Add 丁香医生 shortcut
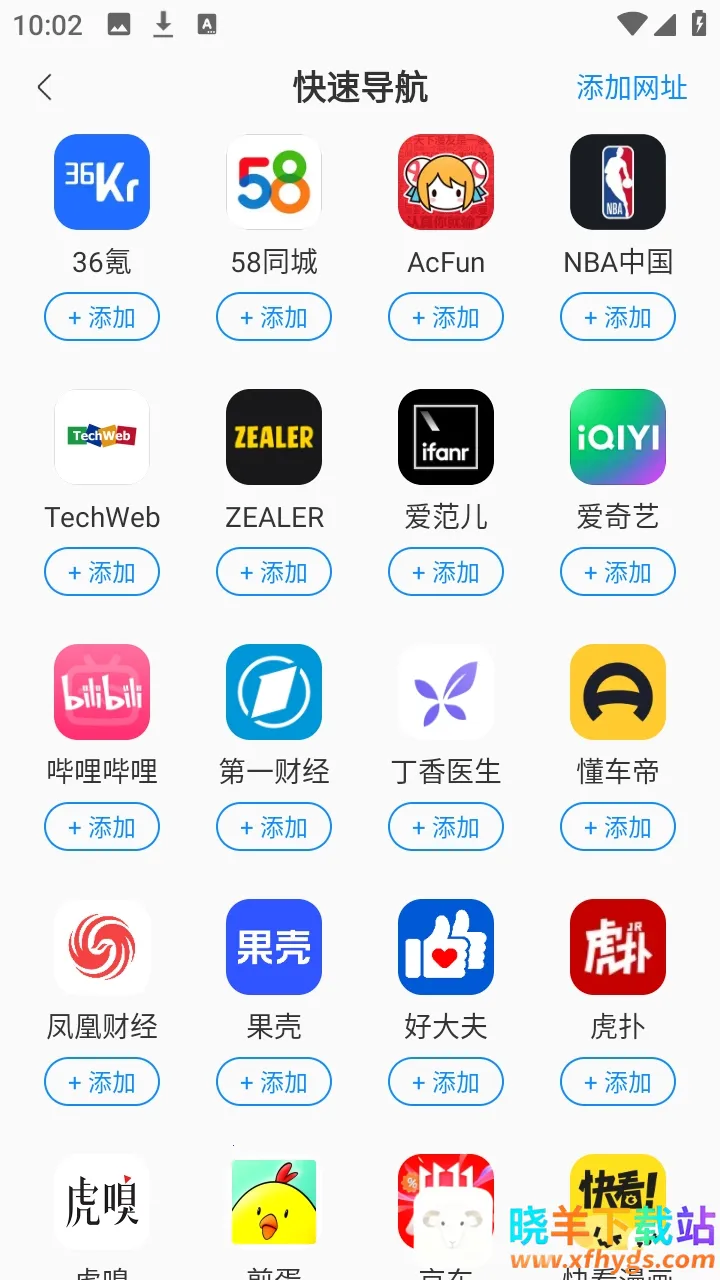 [446, 828]
